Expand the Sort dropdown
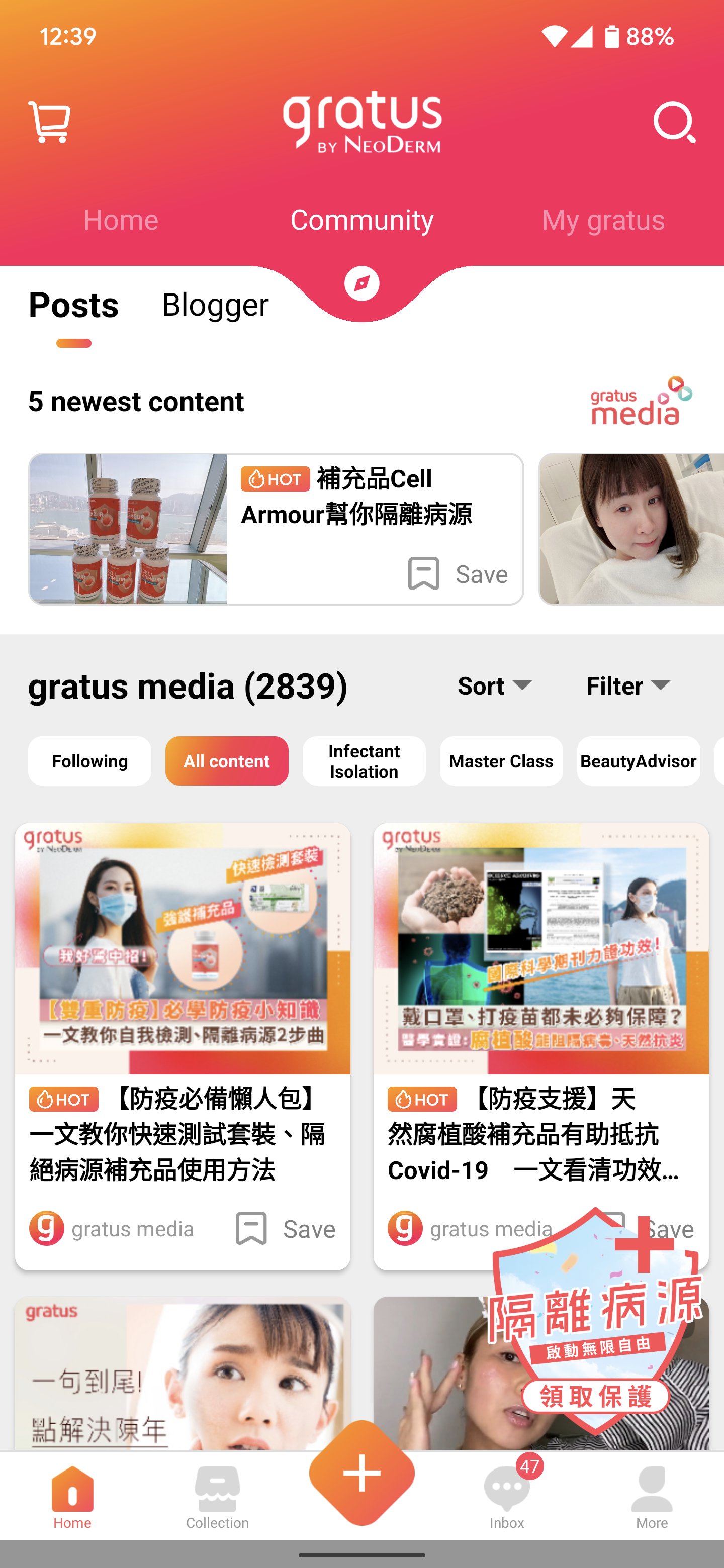724x1568 pixels. point(494,686)
